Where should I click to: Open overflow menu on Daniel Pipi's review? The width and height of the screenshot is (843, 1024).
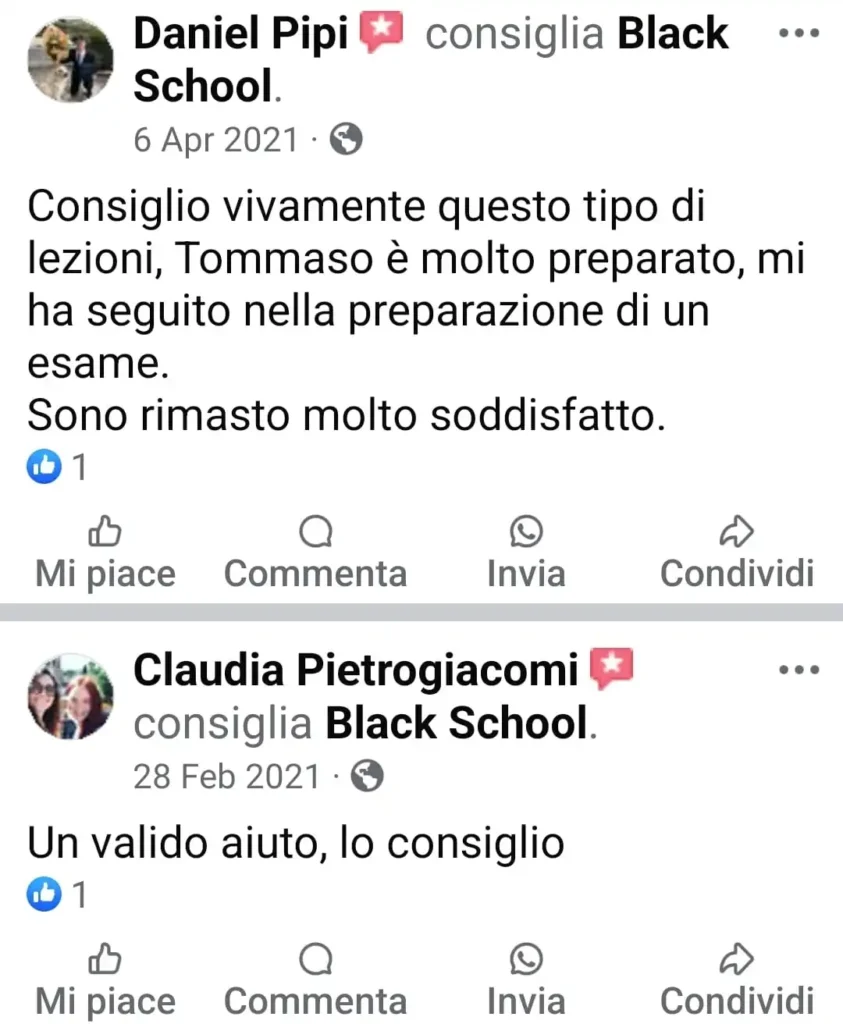(798, 32)
